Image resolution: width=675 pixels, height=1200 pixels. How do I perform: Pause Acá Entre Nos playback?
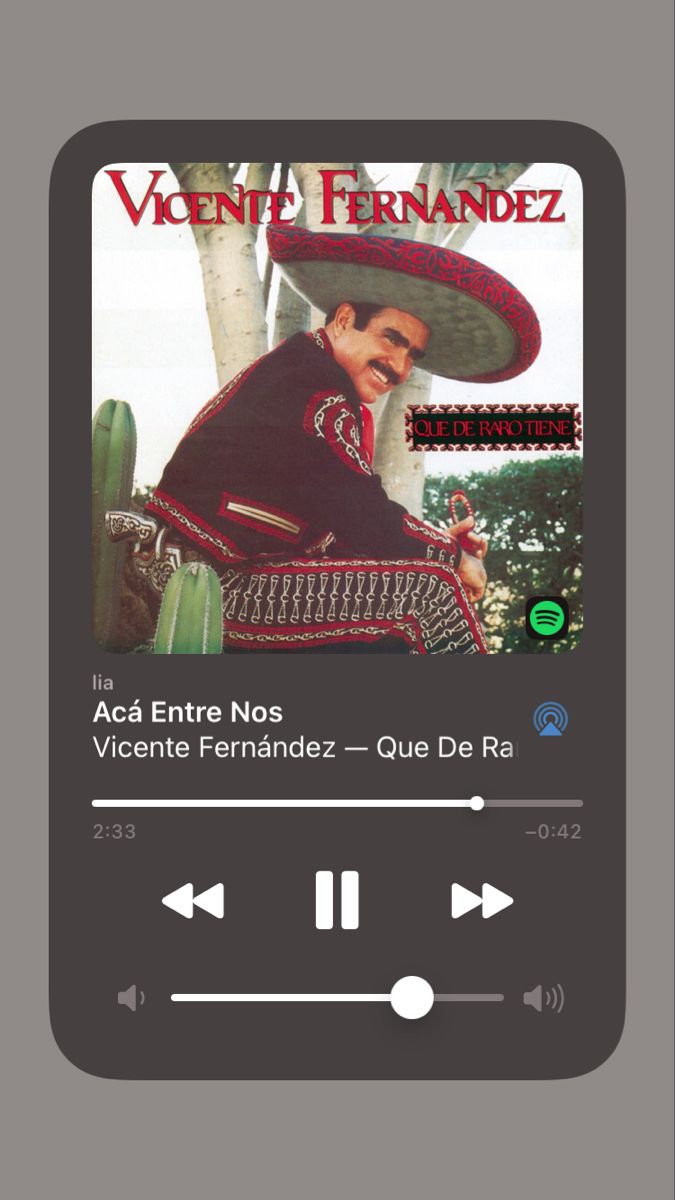pos(337,900)
